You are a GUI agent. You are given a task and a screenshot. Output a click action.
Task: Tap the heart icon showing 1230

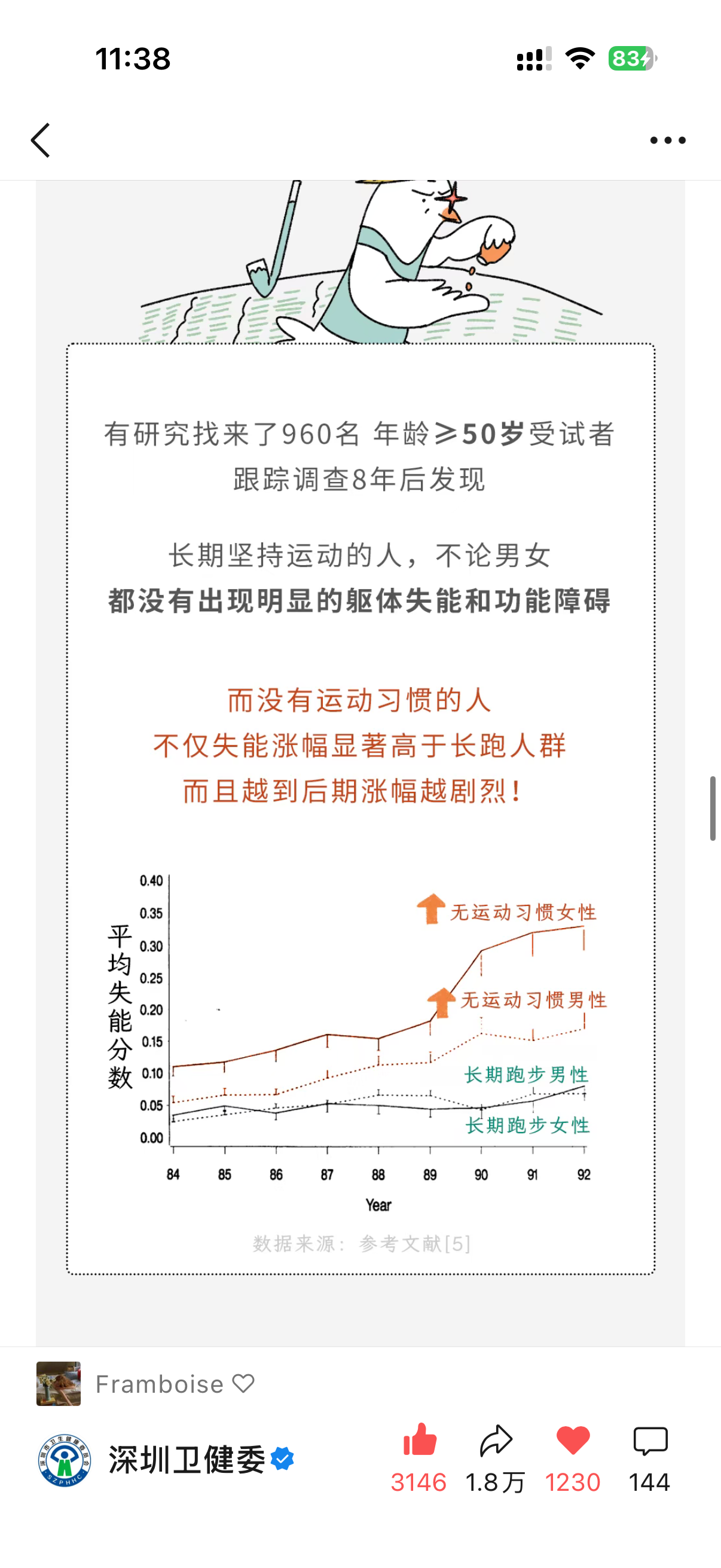pos(573,1440)
